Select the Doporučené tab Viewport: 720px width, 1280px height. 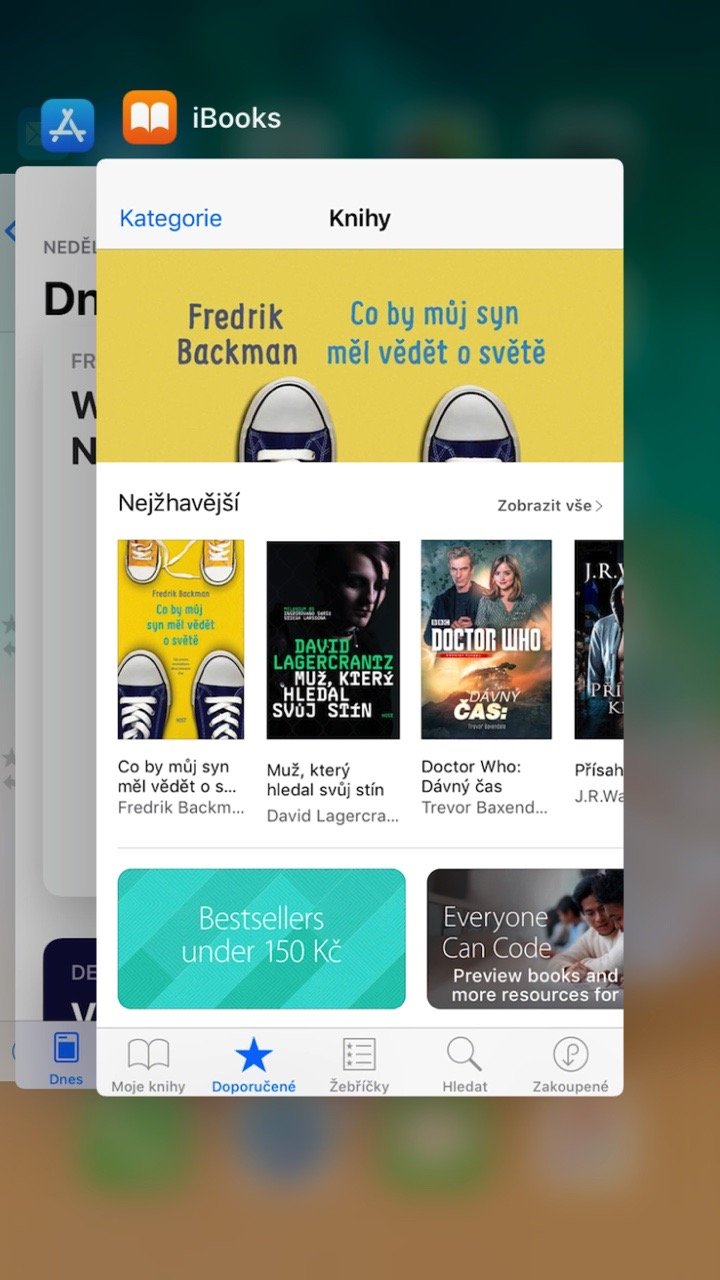point(254,1064)
